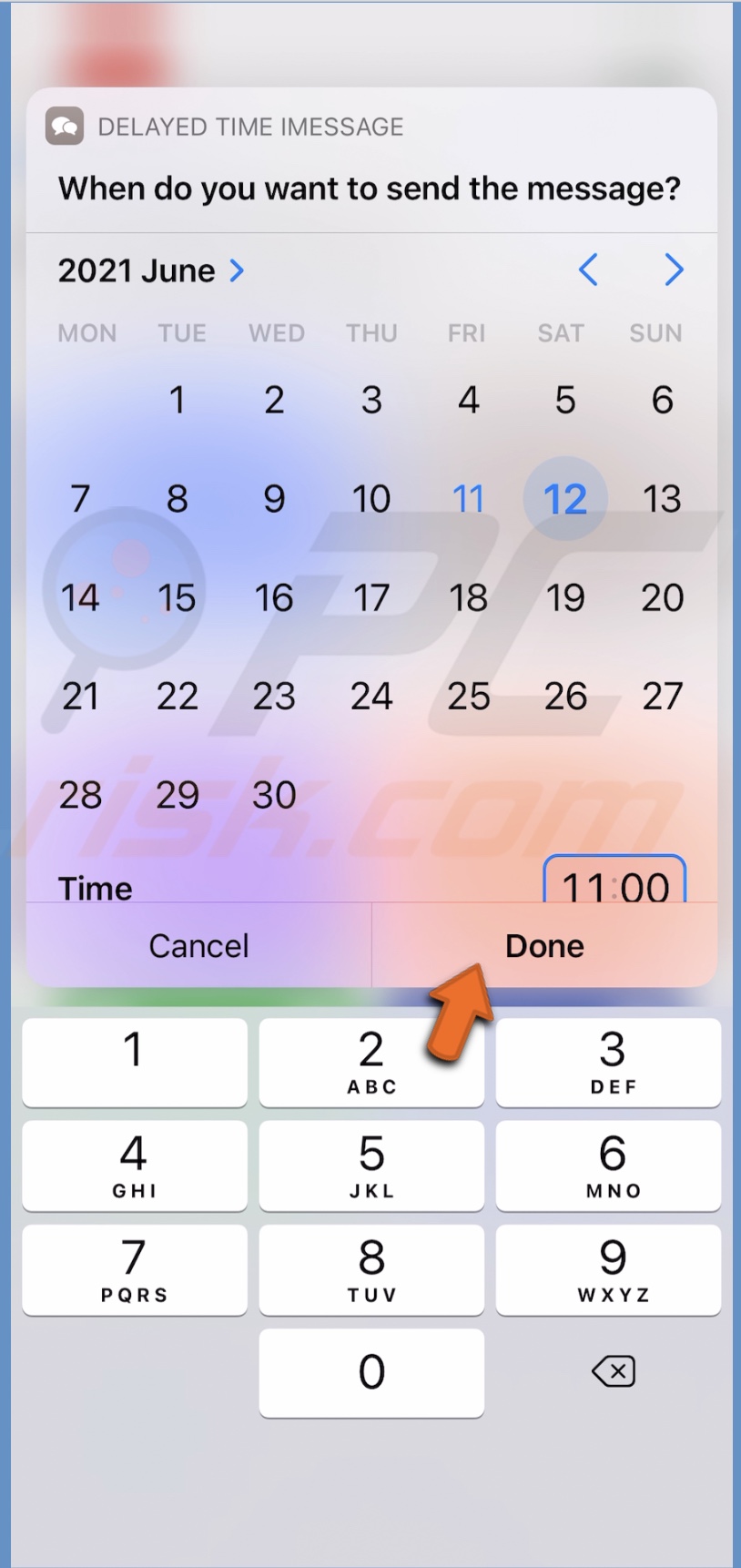The height and width of the screenshot is (1568, 741).
Task: Select June 12 on the calendar
Action: (x=564, y=499)
